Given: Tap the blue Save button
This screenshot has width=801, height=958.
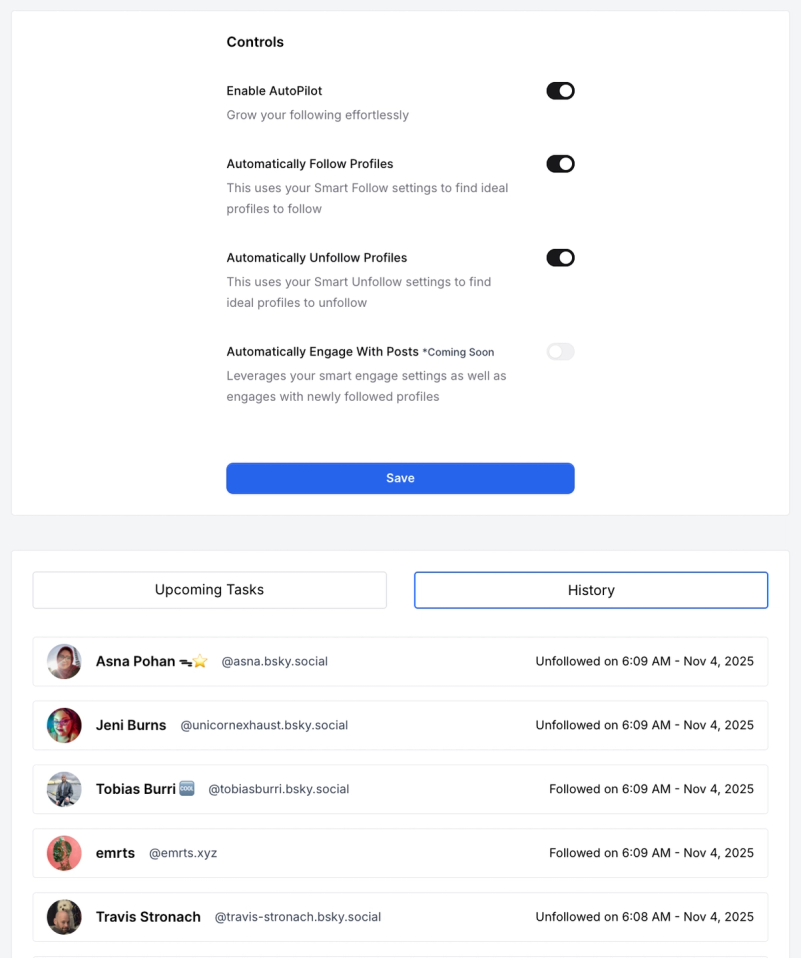Looking at the screenshot, I should (400, 478).
